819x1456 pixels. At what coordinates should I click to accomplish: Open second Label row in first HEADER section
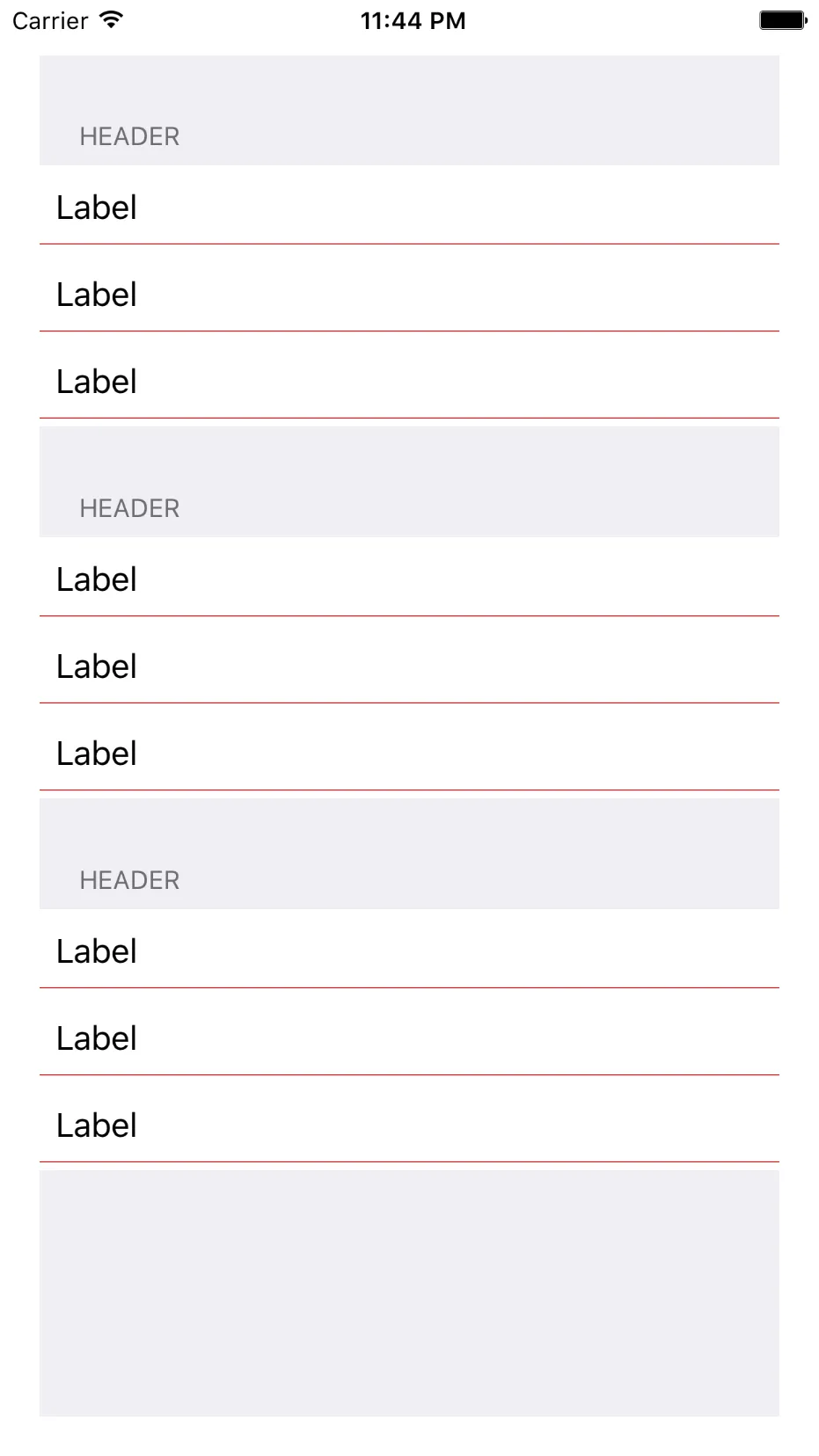click(x=409, y=293)
